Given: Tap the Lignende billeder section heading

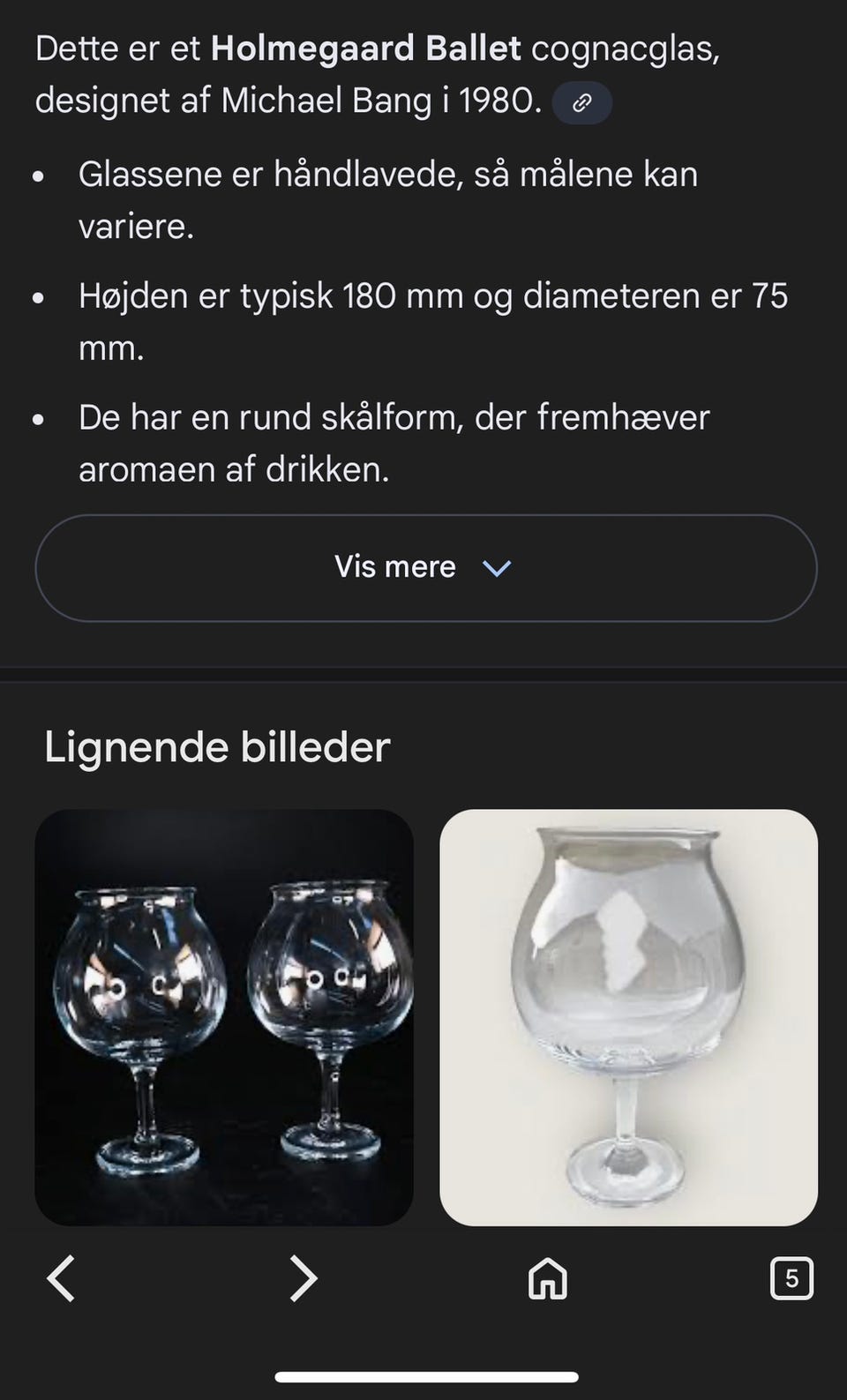Looking at the screenshot, I should click(217, 746).
